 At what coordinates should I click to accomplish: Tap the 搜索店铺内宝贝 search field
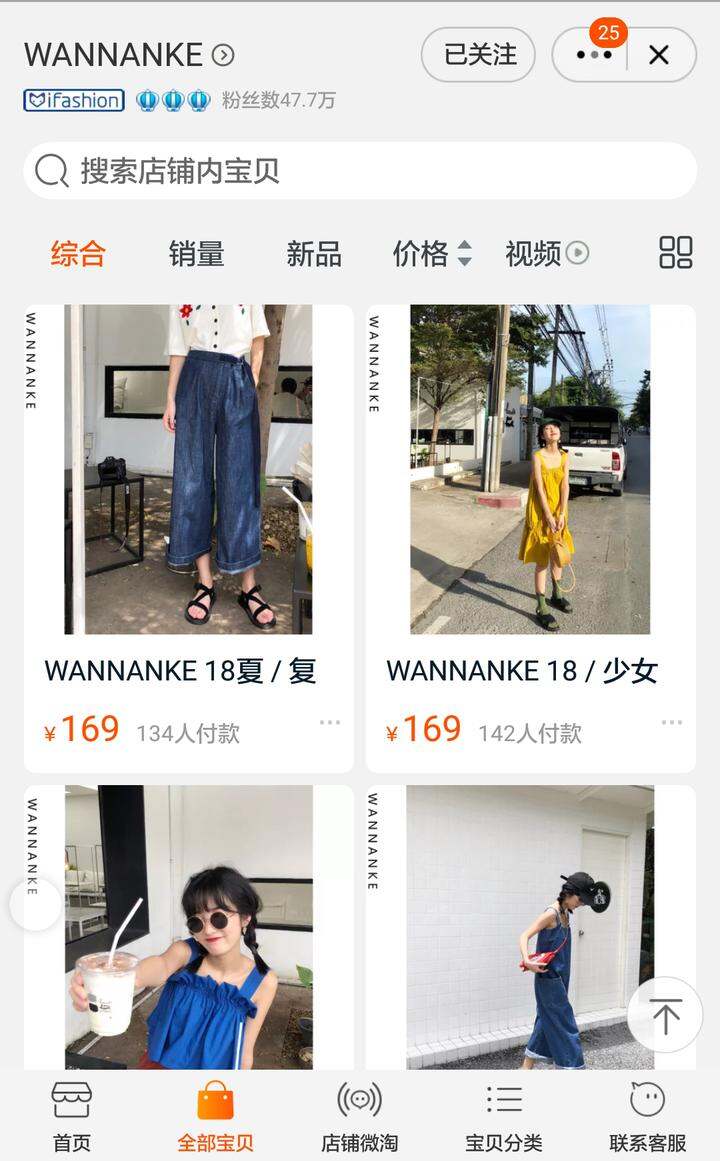pos(360,171)
